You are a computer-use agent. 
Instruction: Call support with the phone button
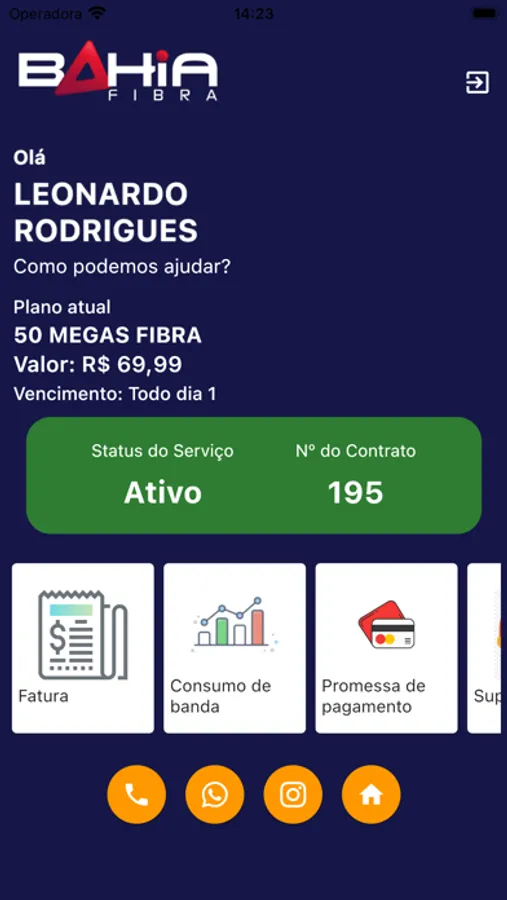[x=137, y=794]
